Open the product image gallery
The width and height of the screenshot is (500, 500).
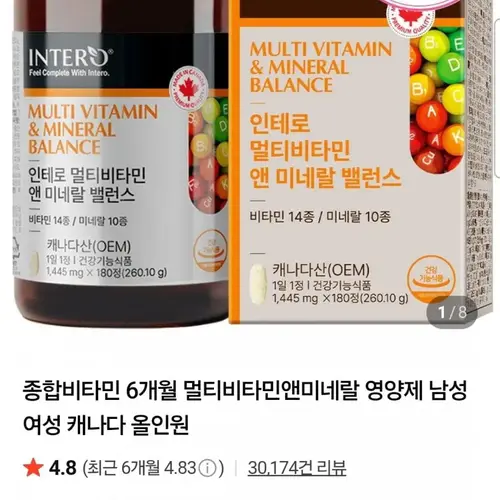[250, 163]
